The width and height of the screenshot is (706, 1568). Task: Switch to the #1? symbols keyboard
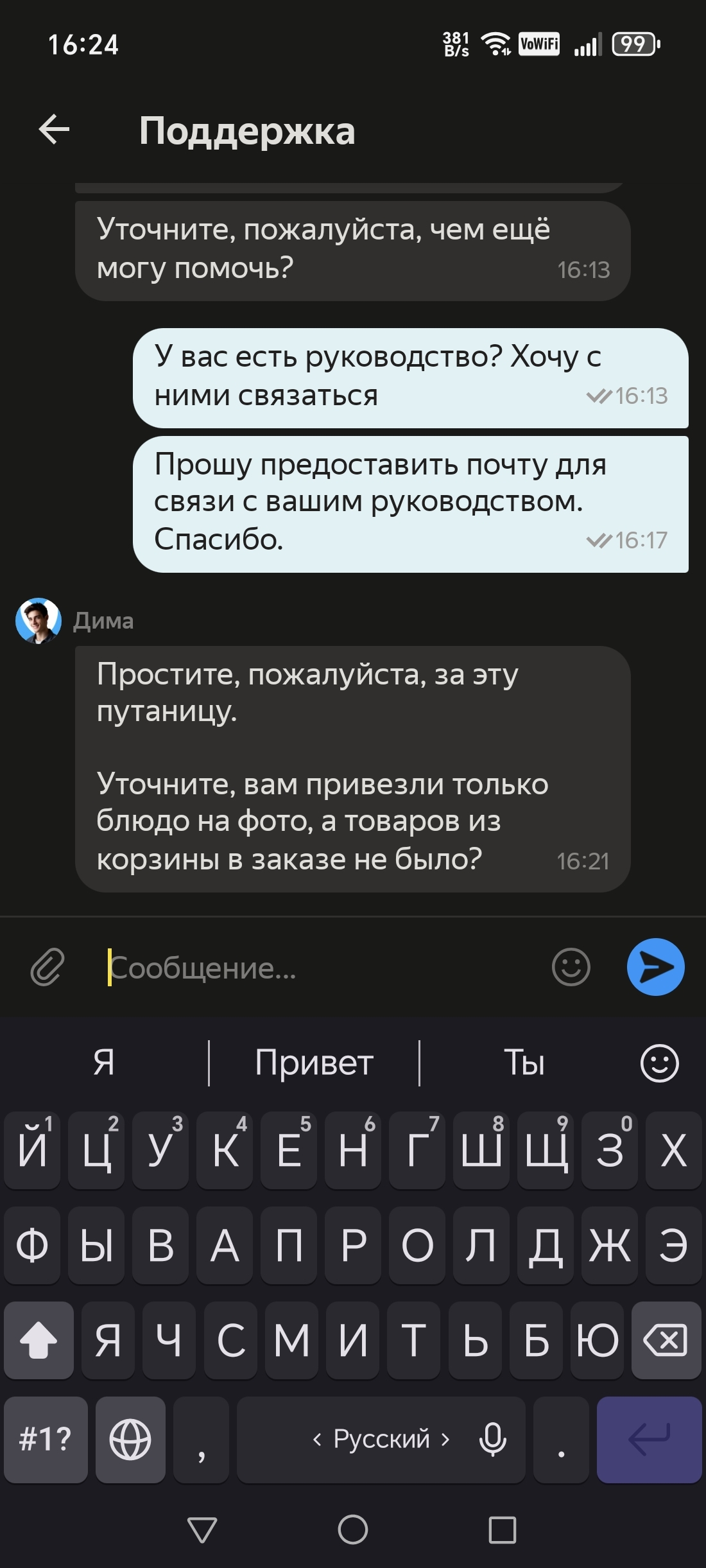click(46, 1439)
